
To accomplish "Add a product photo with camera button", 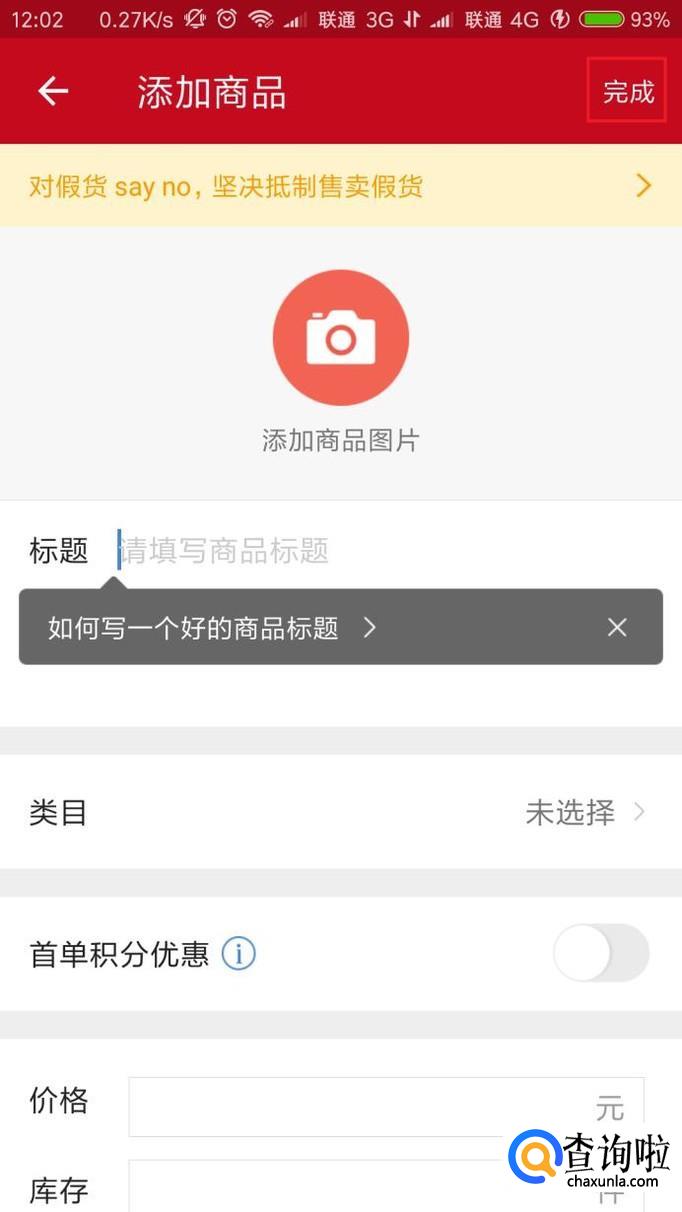I will coord(341,338).
